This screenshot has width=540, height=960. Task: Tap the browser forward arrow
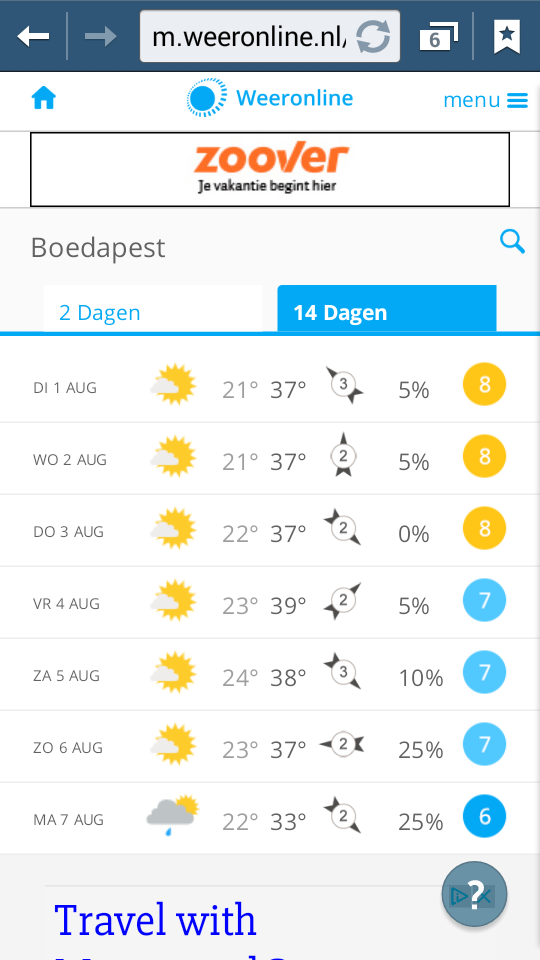100,37
